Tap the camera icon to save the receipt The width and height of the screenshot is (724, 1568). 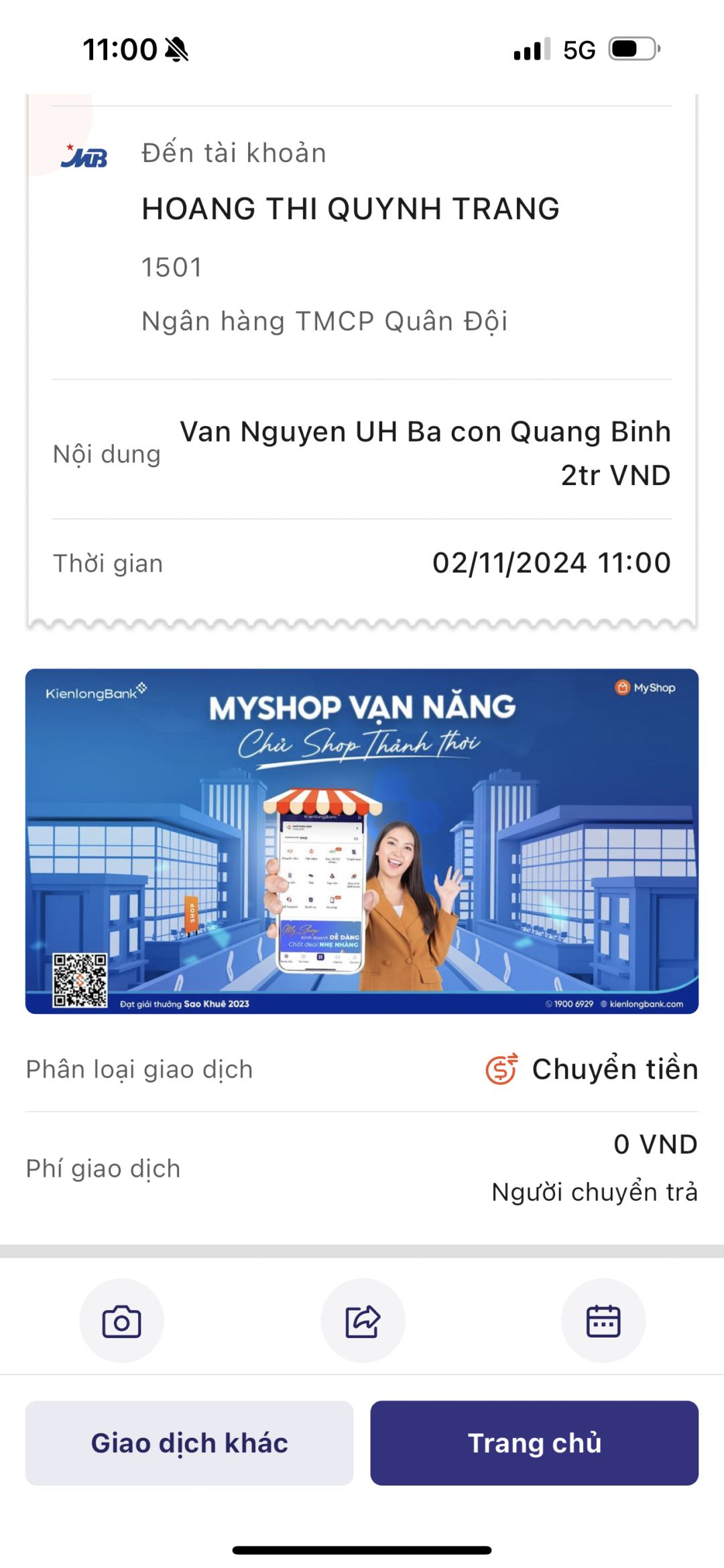coord(121,1321)
